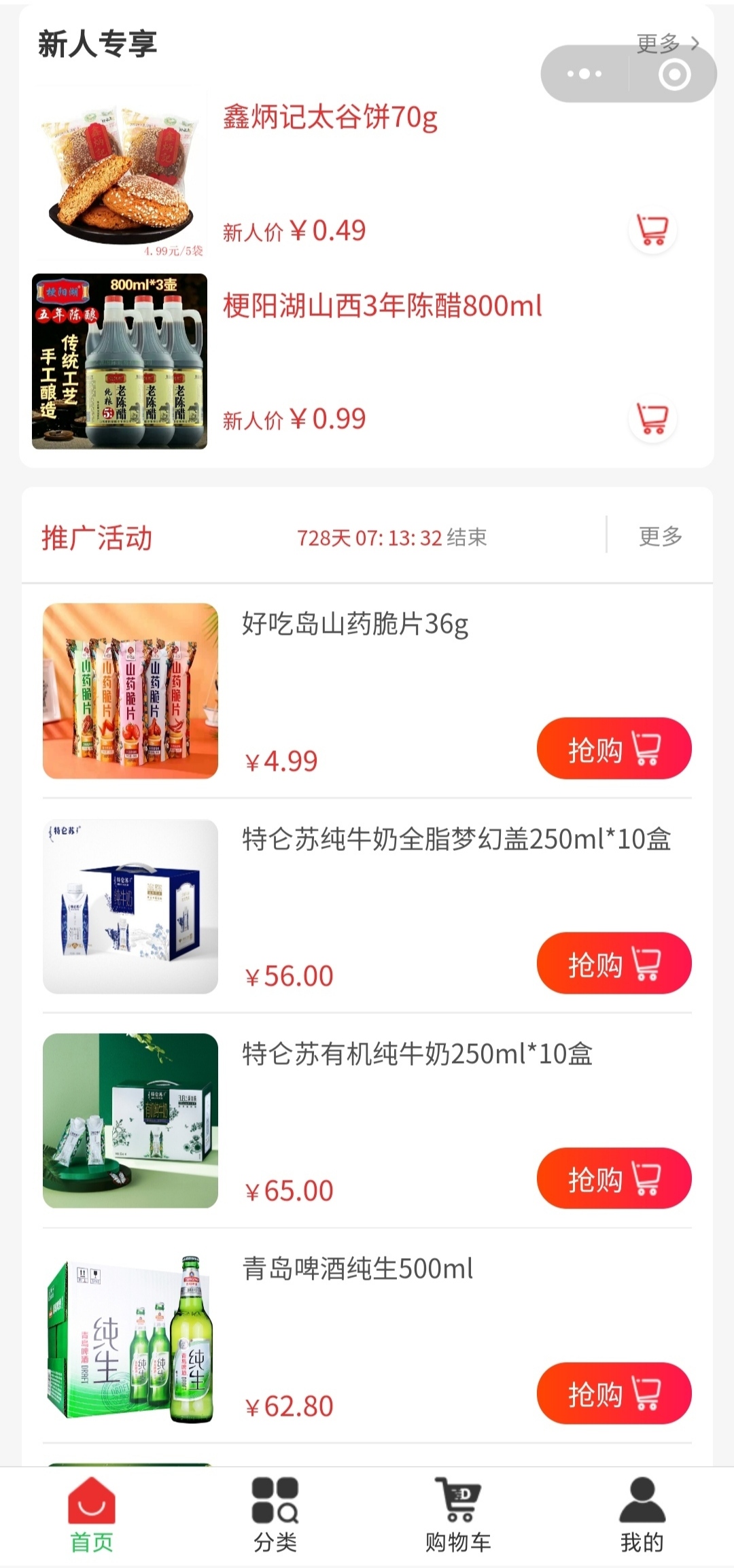Switch to the 分类 tab

pyautogui.click(x=275, y=1516)
